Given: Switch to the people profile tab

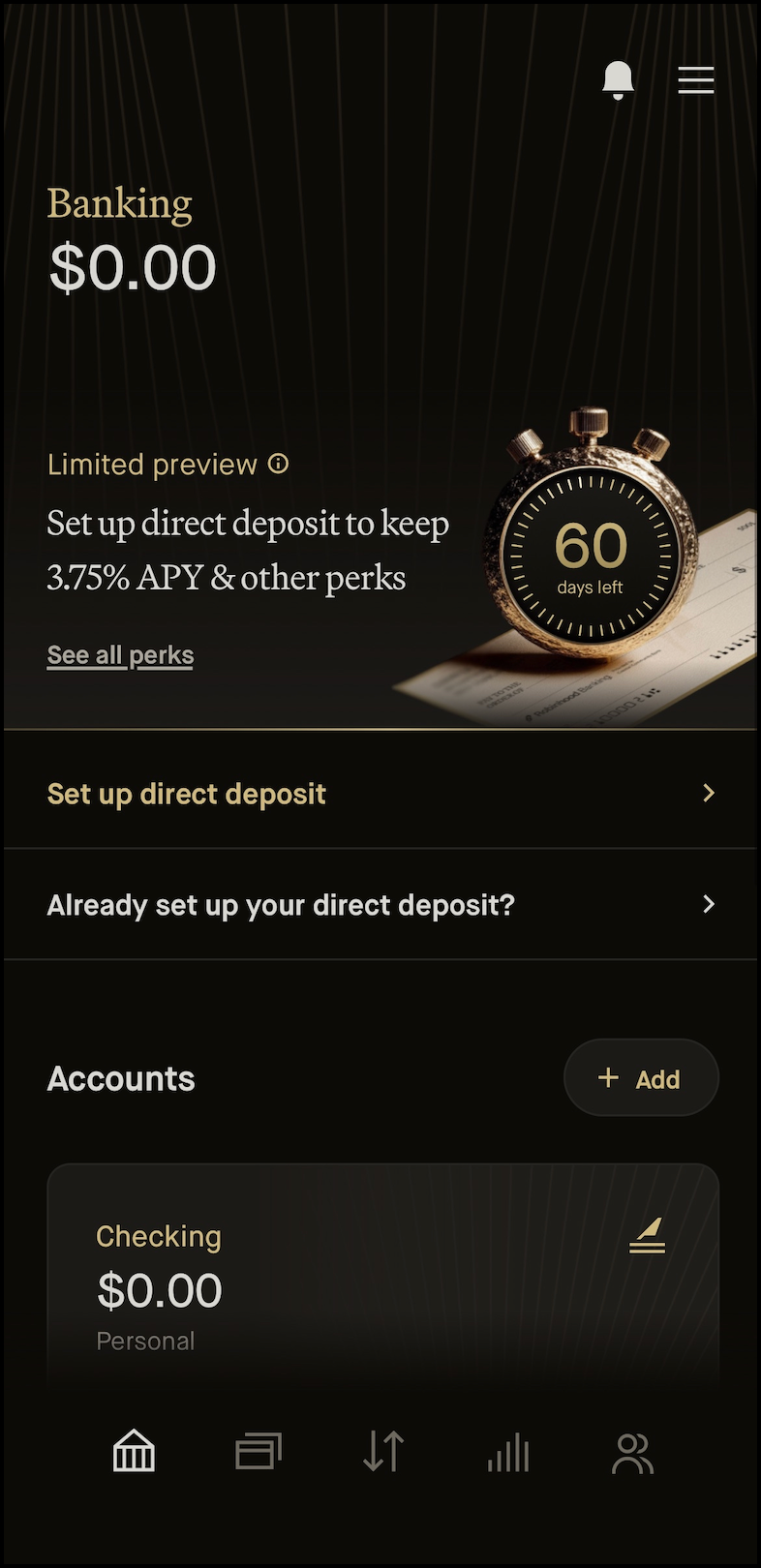Looking at the screenshot, I should 633,1452.
